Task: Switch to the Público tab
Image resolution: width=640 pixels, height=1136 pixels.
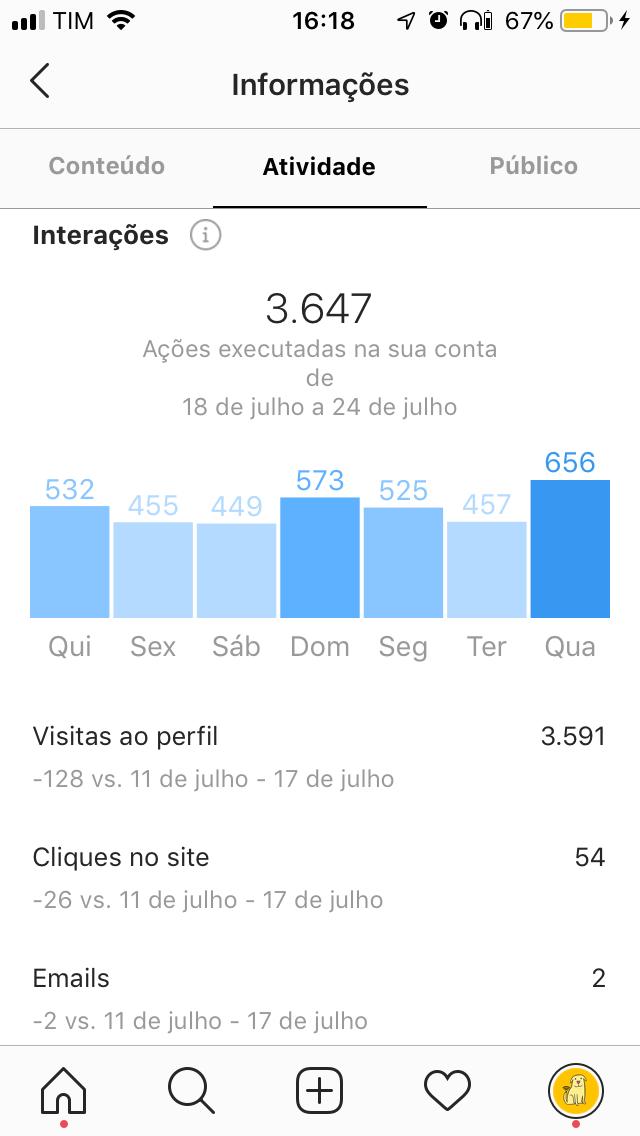Action: [533, 166]
